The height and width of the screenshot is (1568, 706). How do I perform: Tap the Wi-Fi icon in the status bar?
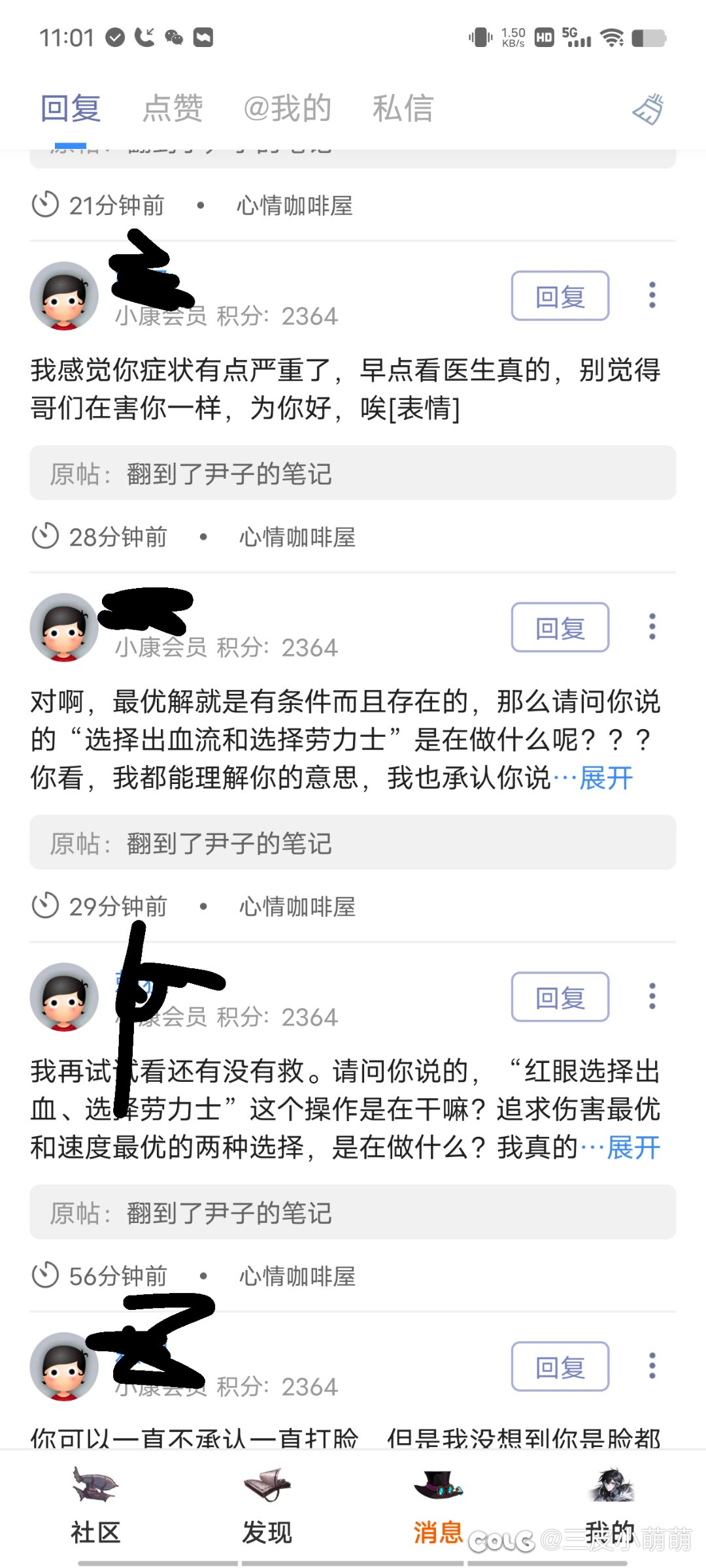tap(612, 37)
